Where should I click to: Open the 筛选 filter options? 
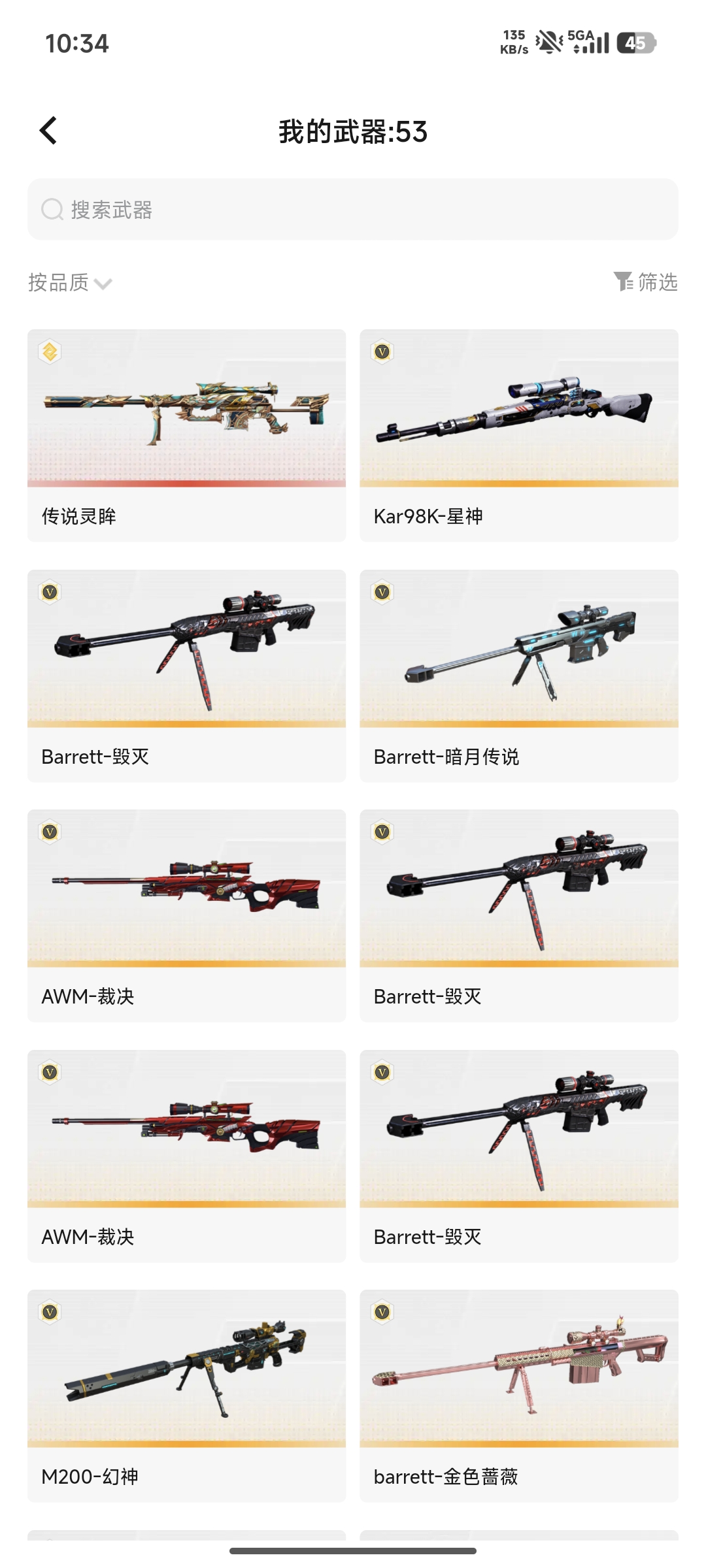(646, 282)
